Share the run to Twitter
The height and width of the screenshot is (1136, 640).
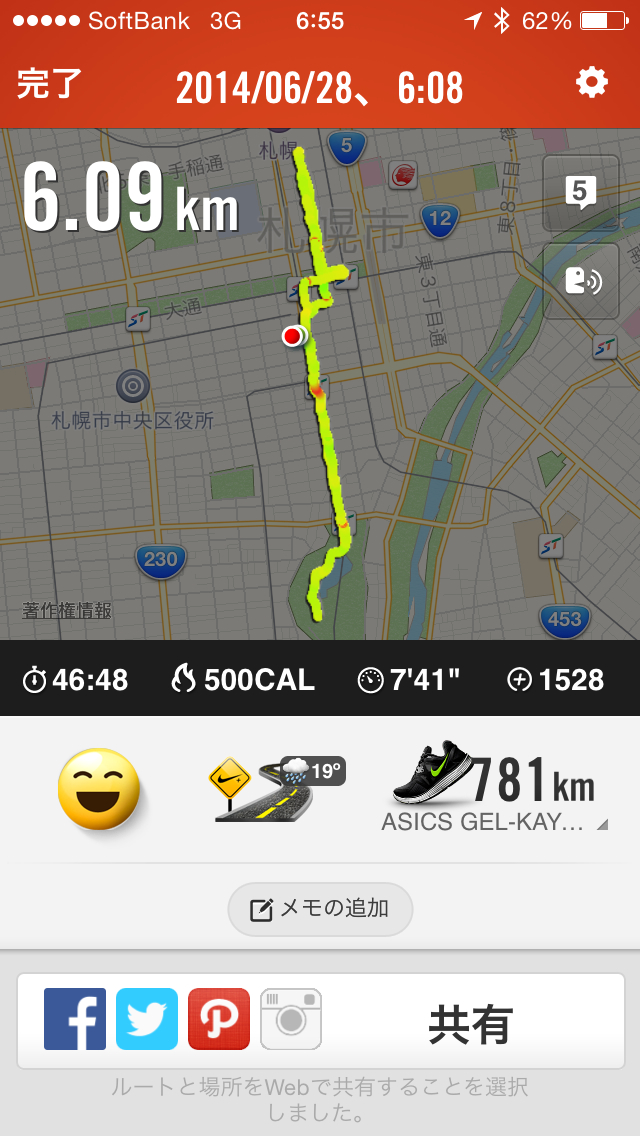pos(147,1019)
